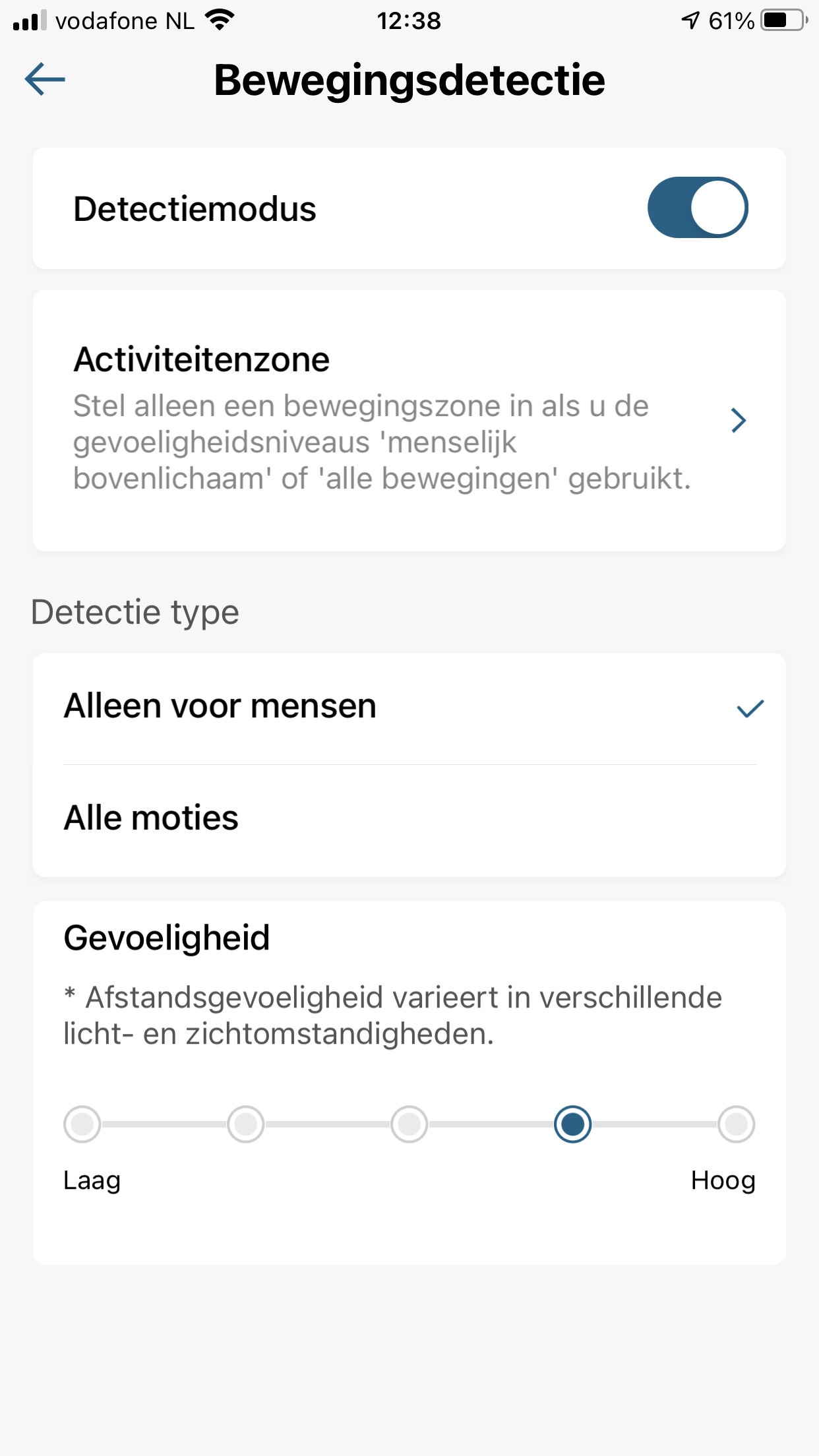Set sensitivity to the second level

click(x=246, y=1124)
